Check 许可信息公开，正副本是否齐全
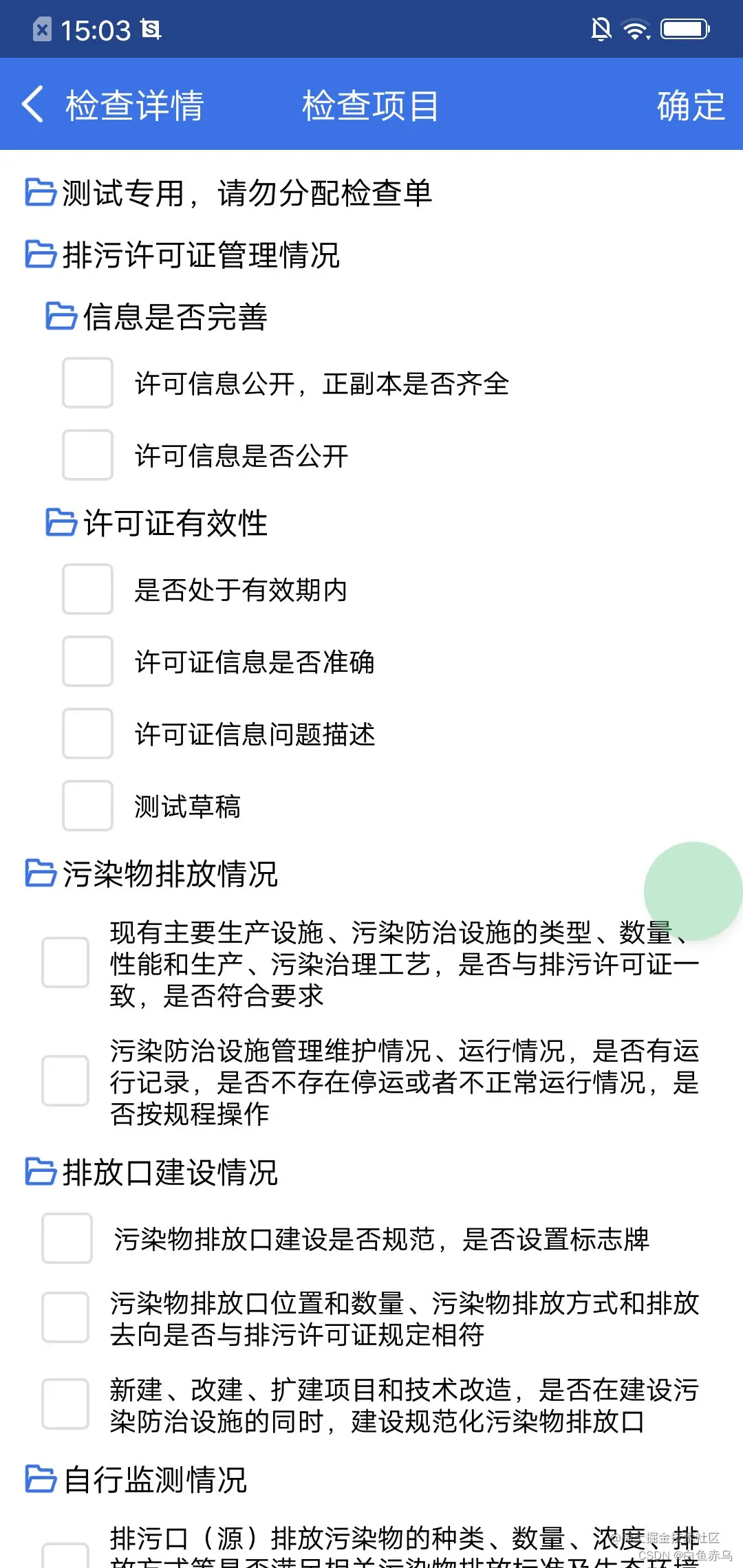Viewport: 743px width, 1568px height. (x=87, y=383)
